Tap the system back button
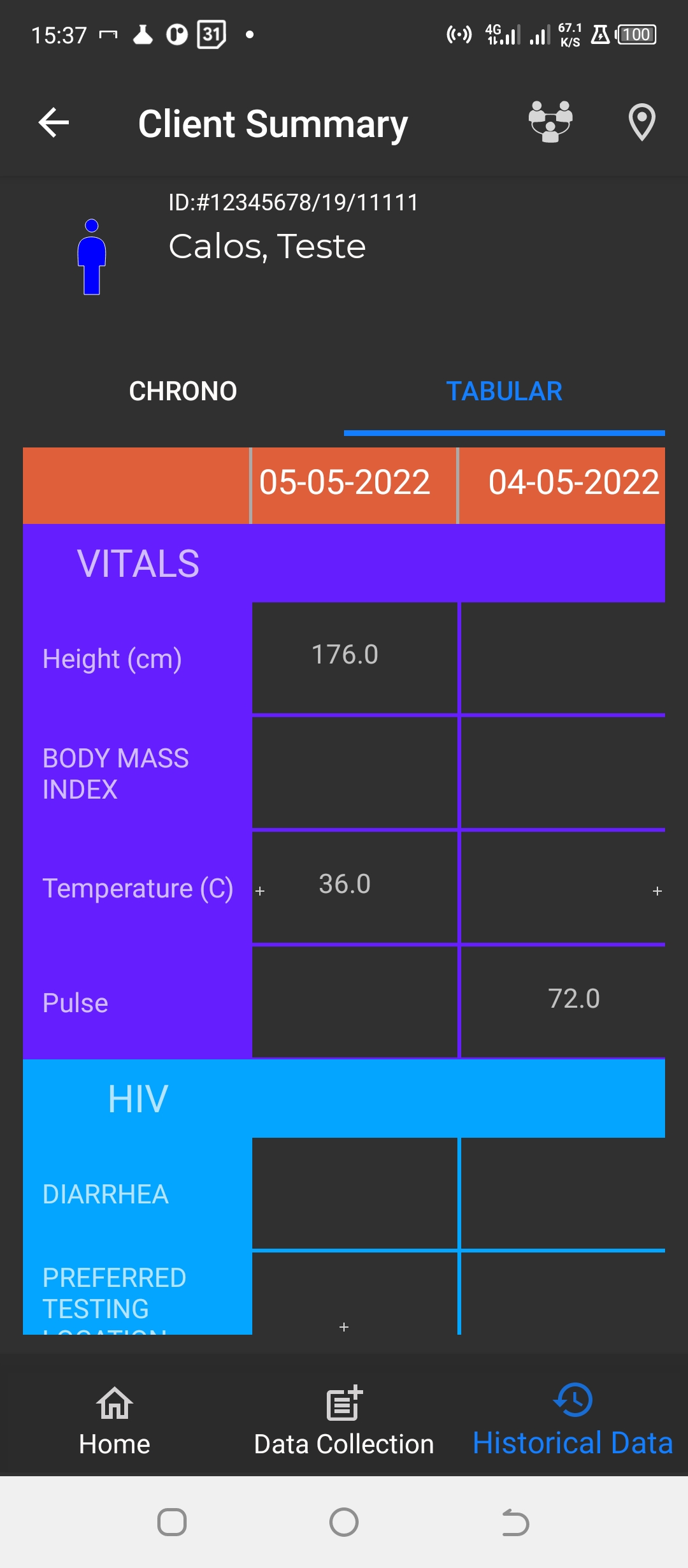Screen dimensions: 688x1568 coord(515,1523)
